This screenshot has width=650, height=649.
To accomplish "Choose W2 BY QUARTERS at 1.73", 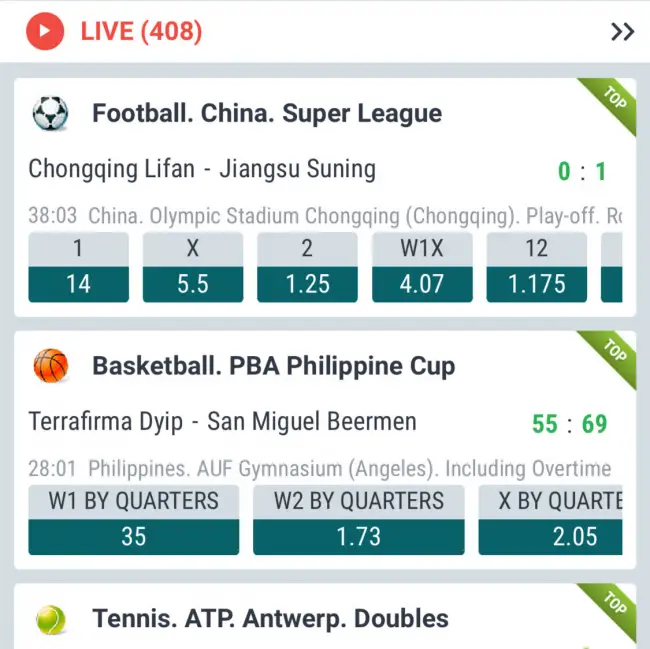I will pos(358,536).
